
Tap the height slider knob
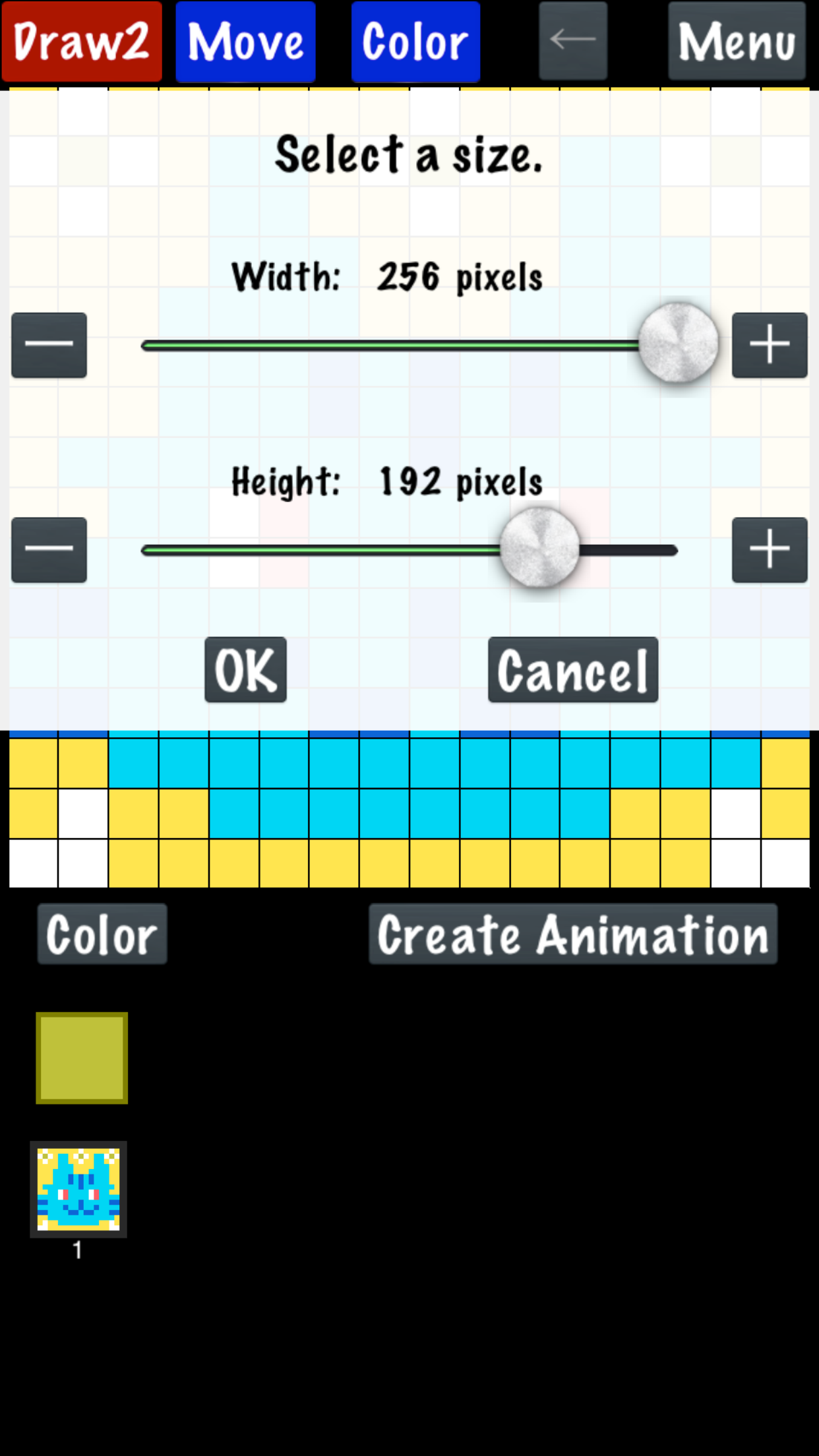coord(539,548)
